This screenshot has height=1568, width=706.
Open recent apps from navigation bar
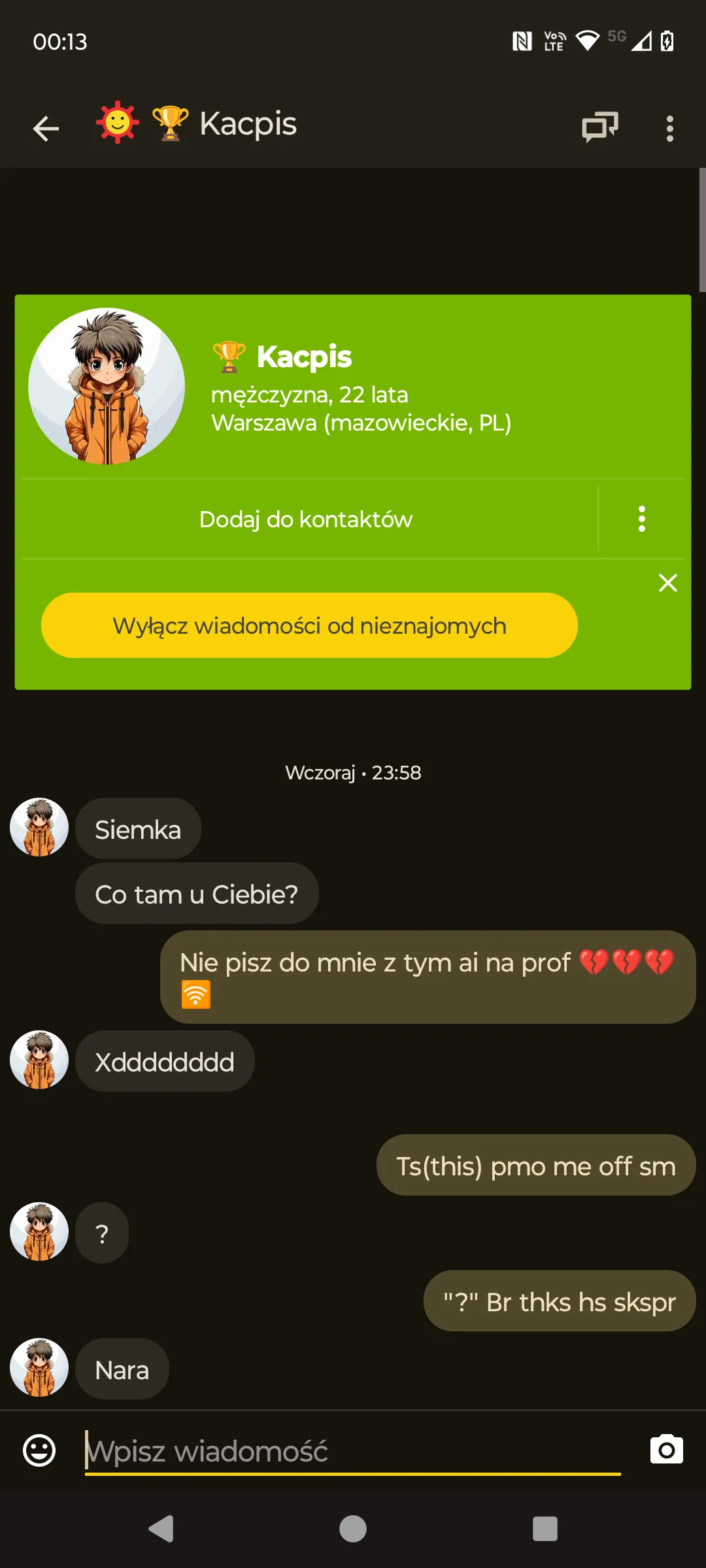(x=545, y=1529)
